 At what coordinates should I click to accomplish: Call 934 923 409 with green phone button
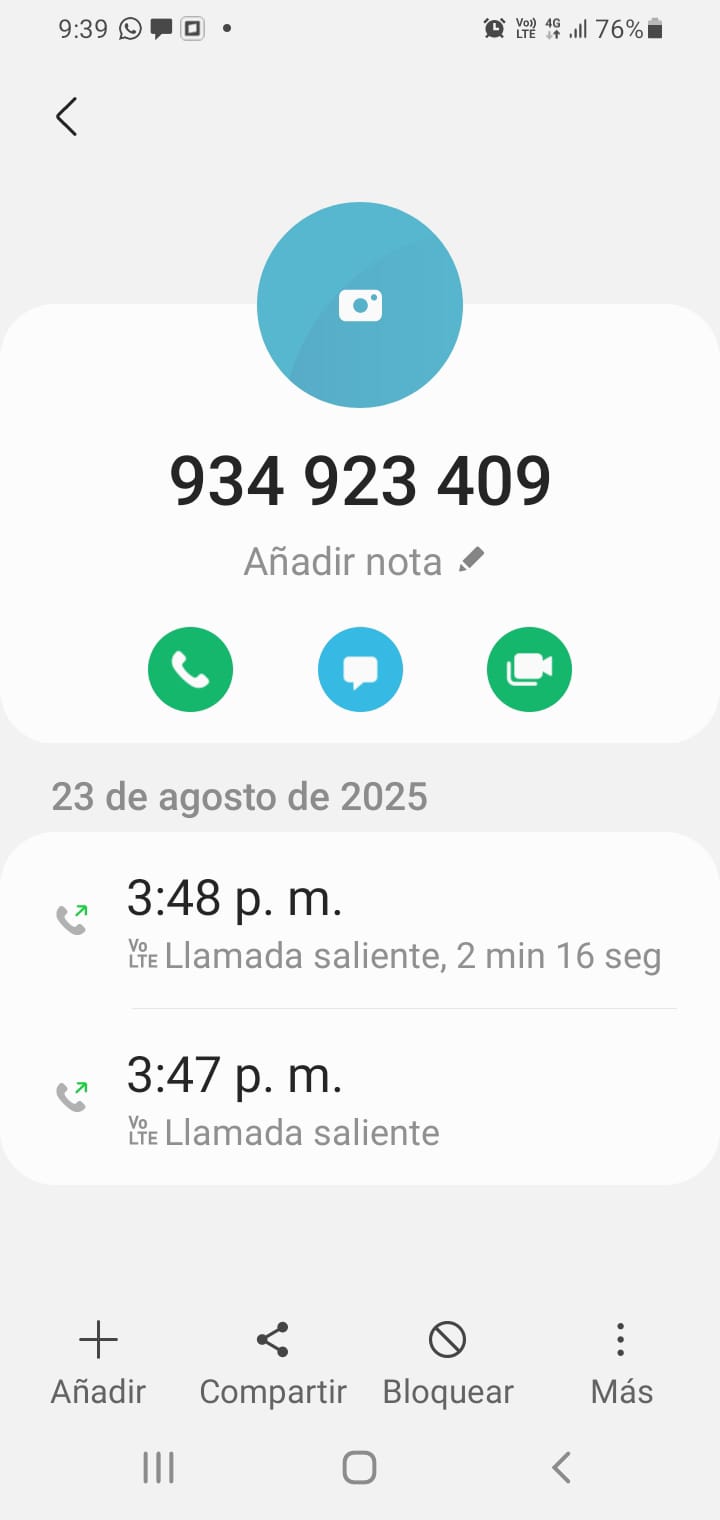tap(190, 670)
